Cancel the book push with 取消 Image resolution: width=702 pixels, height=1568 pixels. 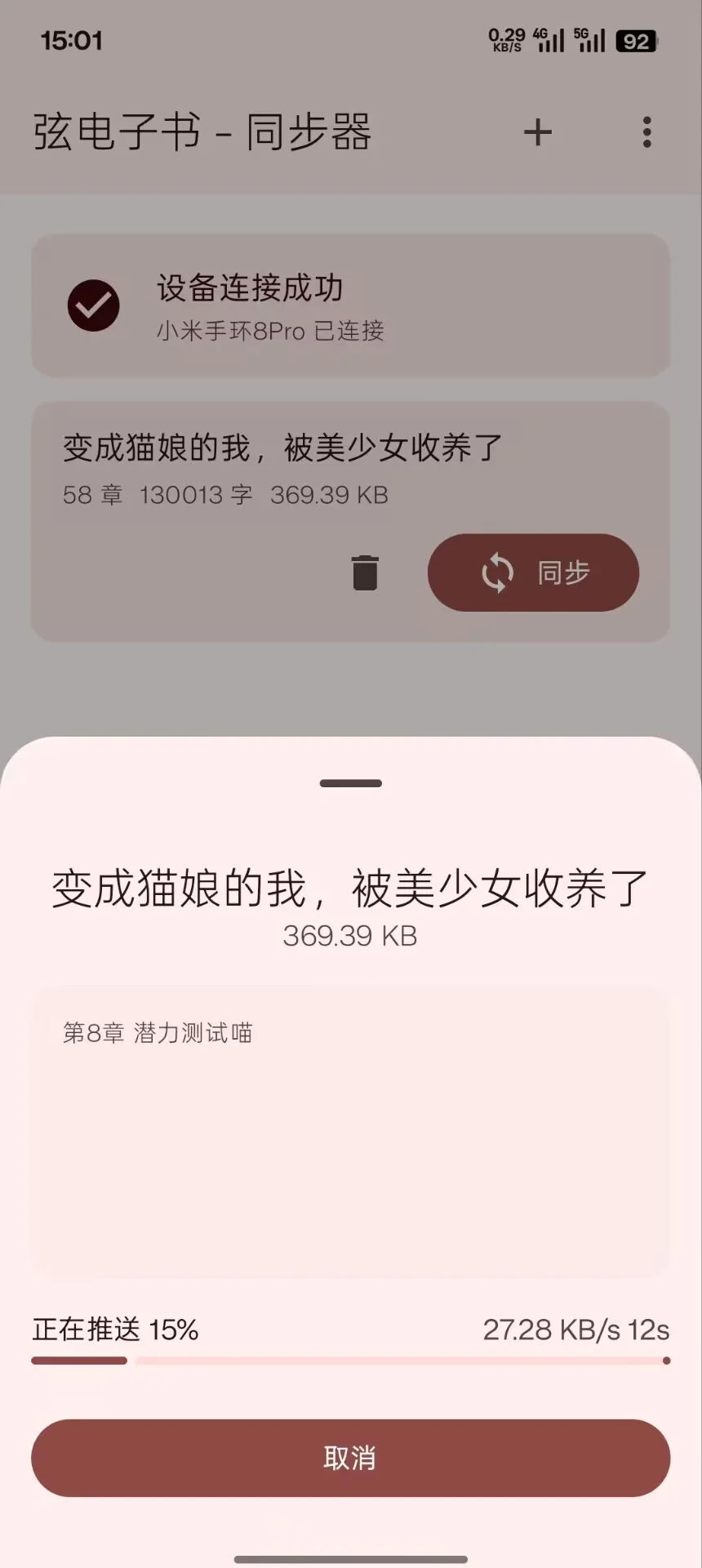(350, 1458)
